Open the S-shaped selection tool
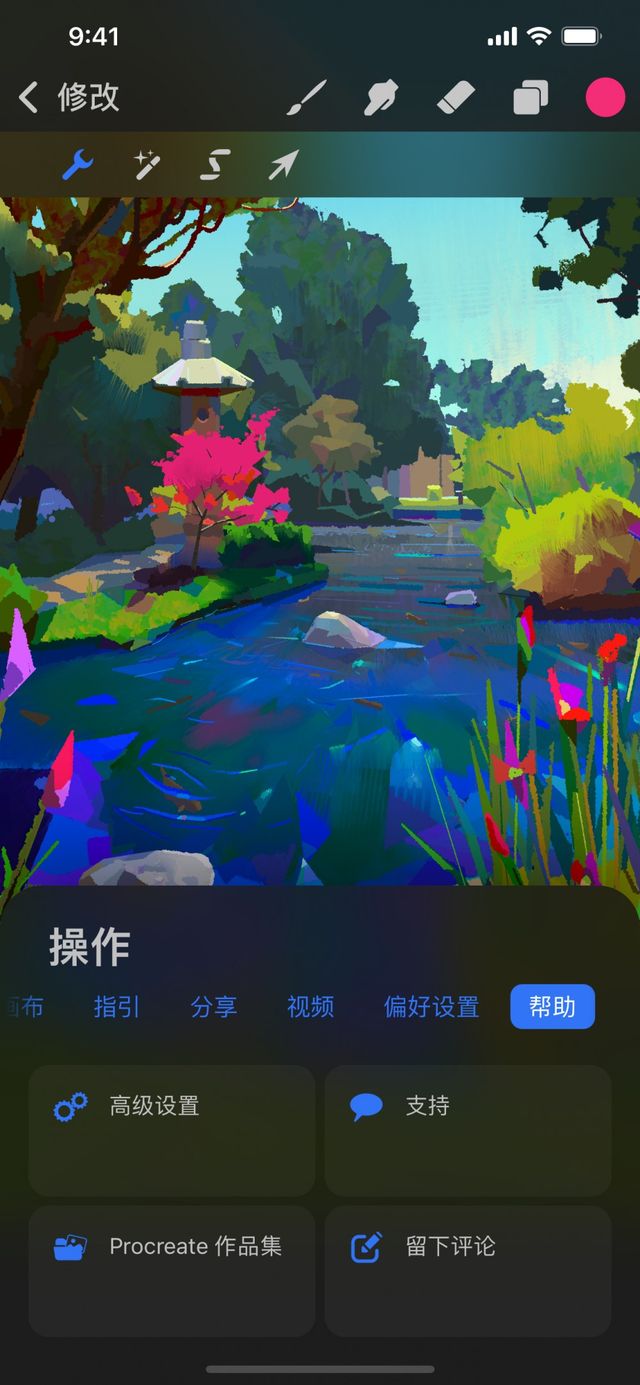Image resolution: width=640 pixels, height=1385 pixels. click(x=214, y=164)
